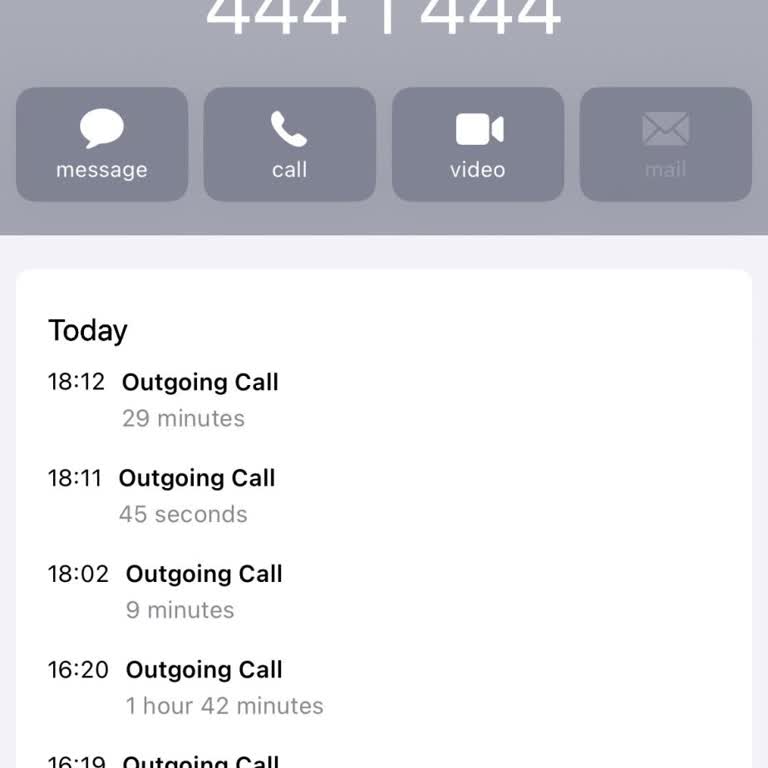Send a message to this contact

(x=102, y=144)
